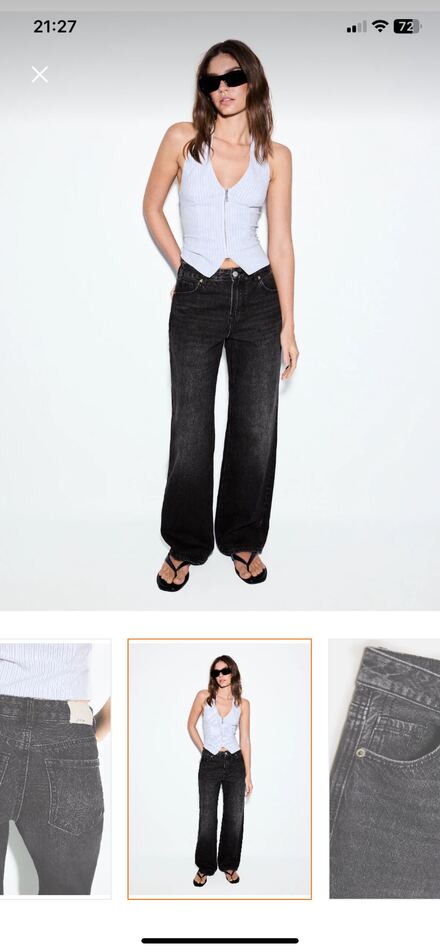This screenshot has width=440, height=952.
Task: Select the full-length model photo thumbnail
Action: tap(220, 769)
